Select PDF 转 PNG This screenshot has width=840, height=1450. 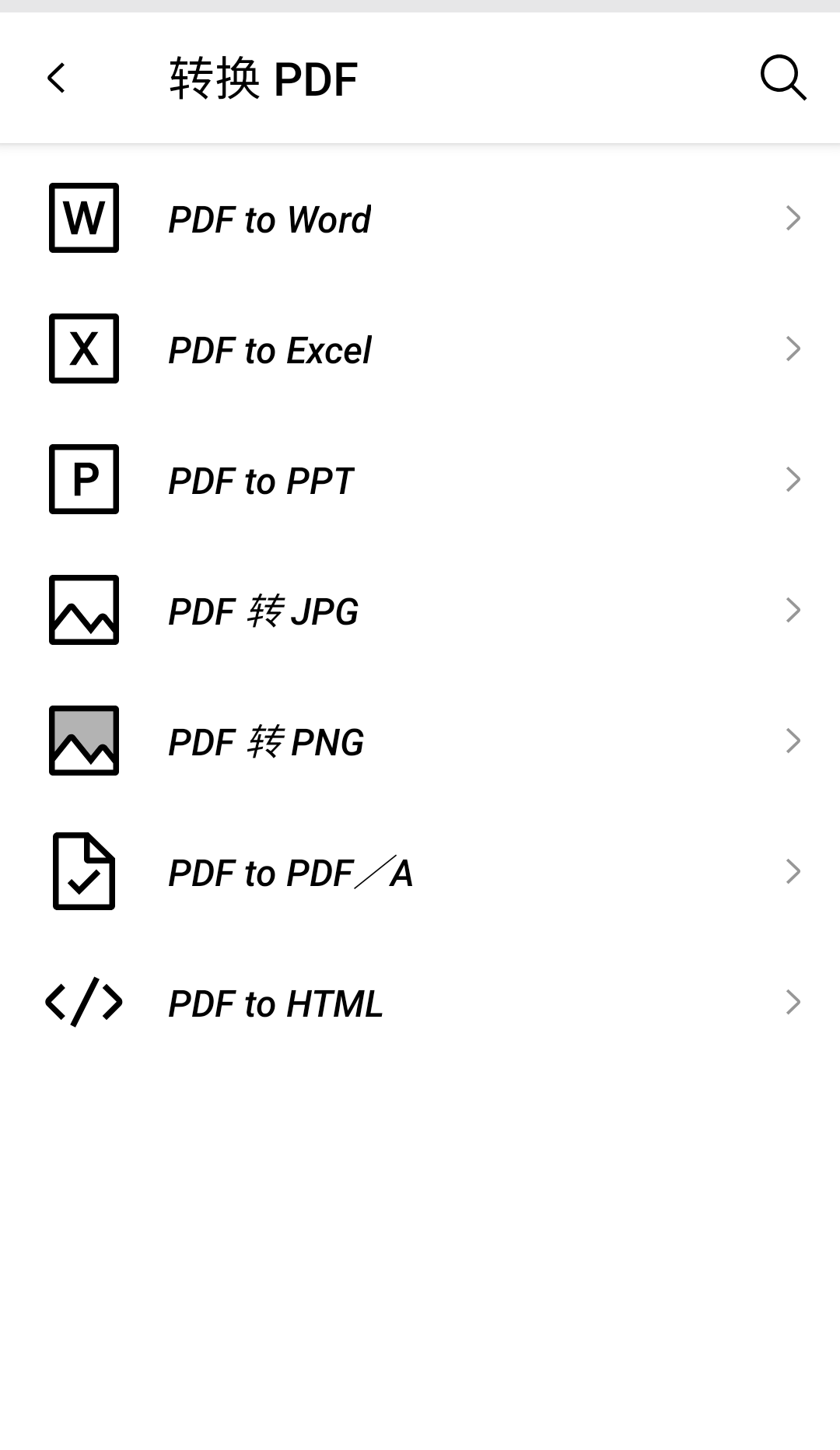click(x=420, y=741)
